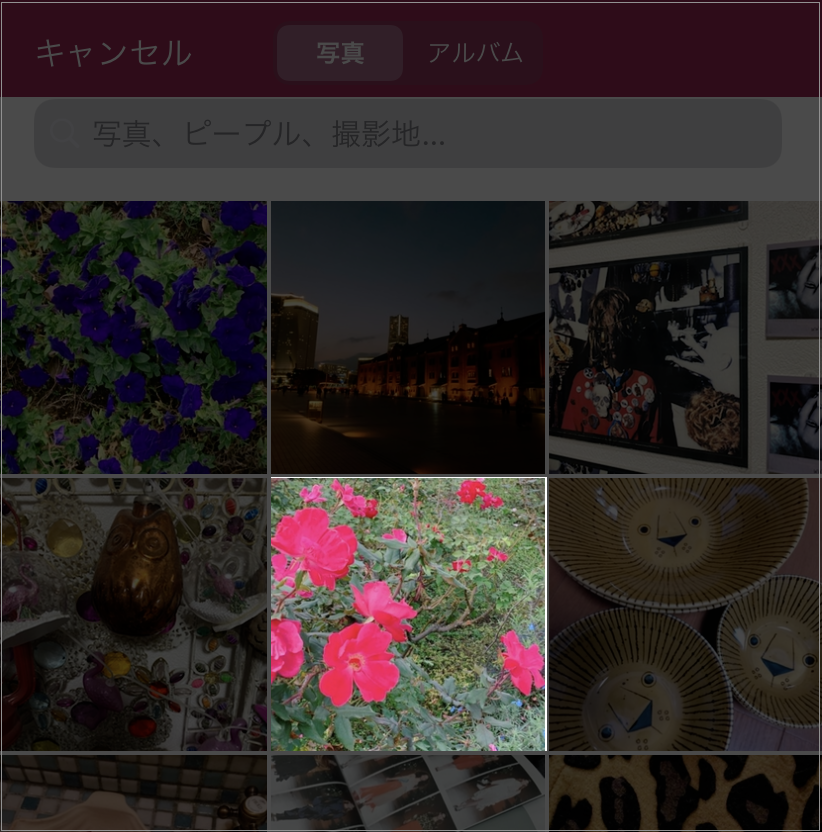Select the fashion magazine pages photo
Screen dimensions: 822x832
click(x=408, y=793)
